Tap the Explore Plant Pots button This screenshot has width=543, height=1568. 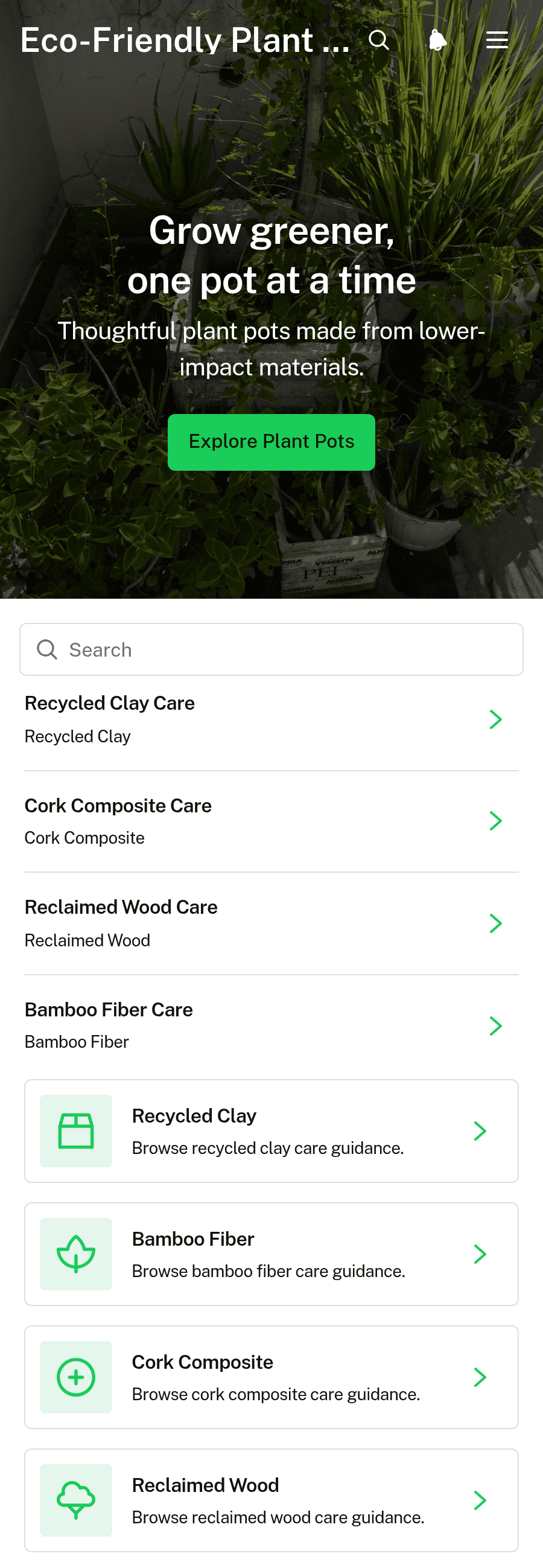point(271,442)
